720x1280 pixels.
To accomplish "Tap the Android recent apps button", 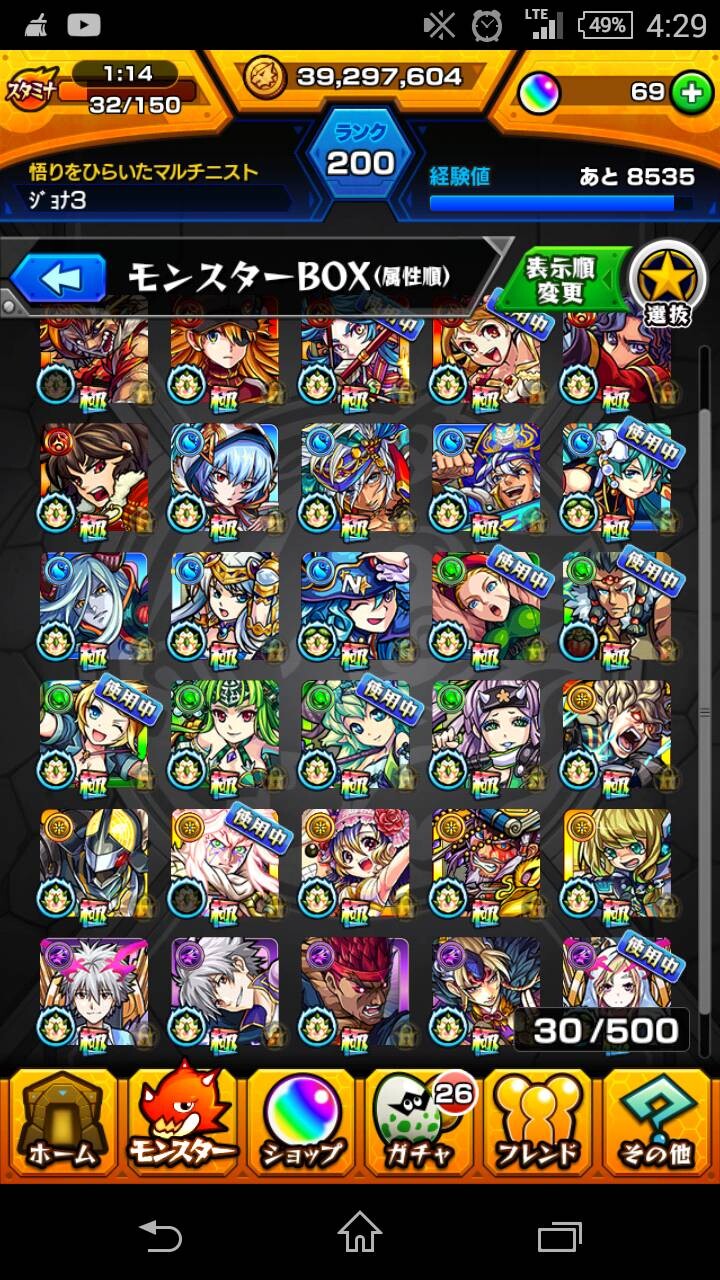I will pyautogui.click(x=560, y=1237).
